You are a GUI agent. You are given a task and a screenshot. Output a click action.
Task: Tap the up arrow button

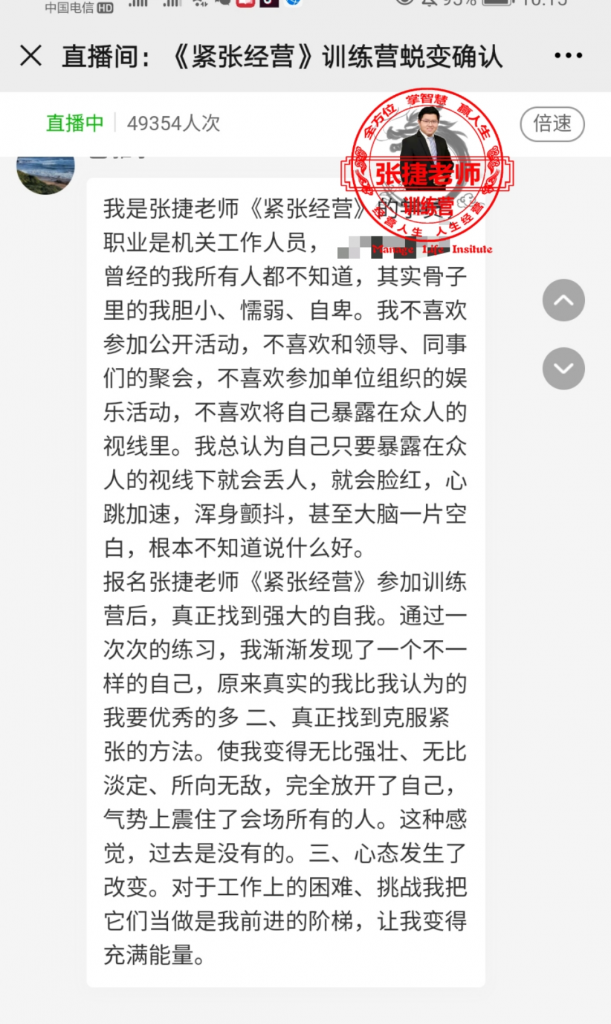(x=563, y=300)
